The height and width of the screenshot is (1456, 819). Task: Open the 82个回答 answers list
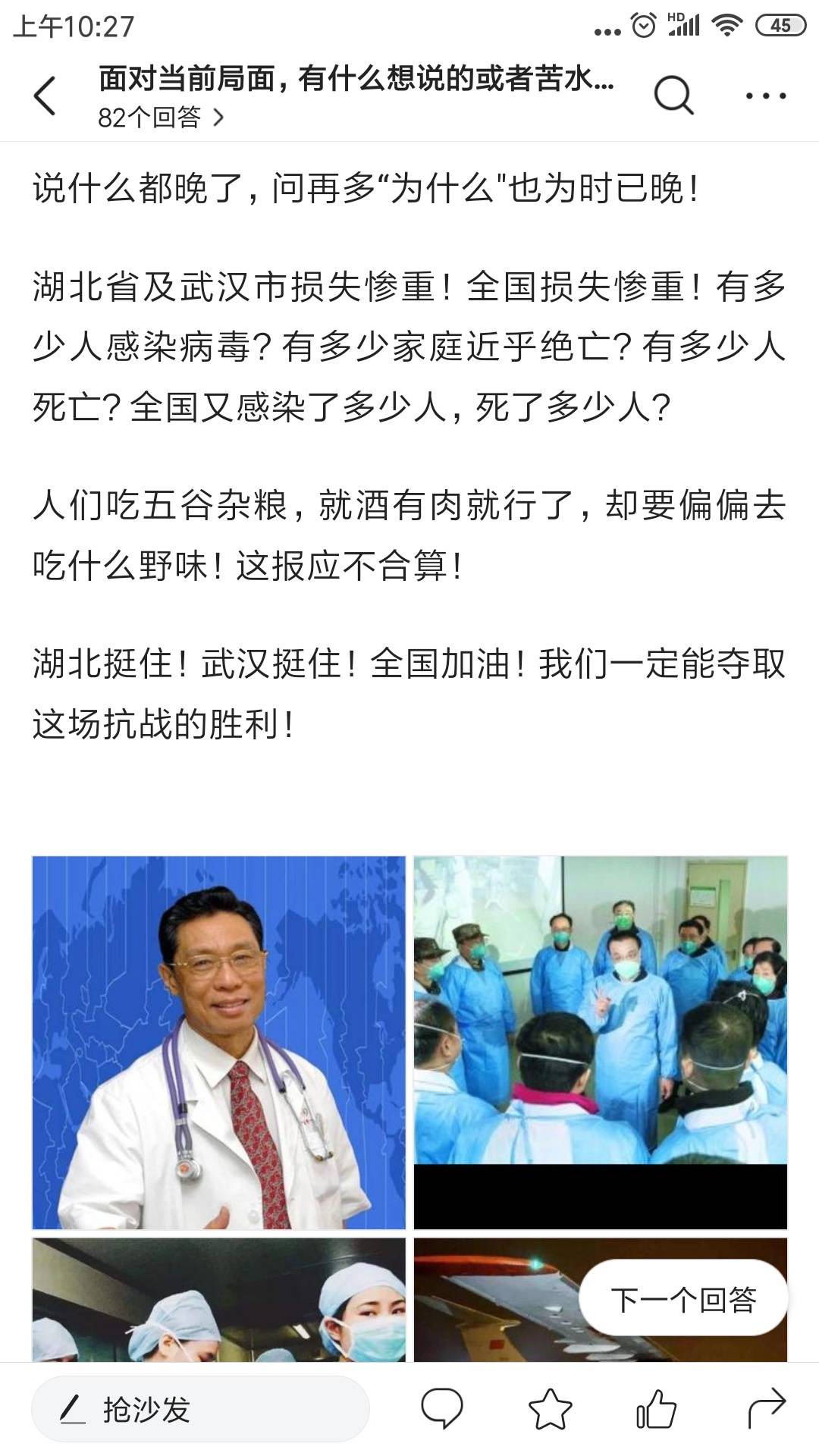(161, 118)
